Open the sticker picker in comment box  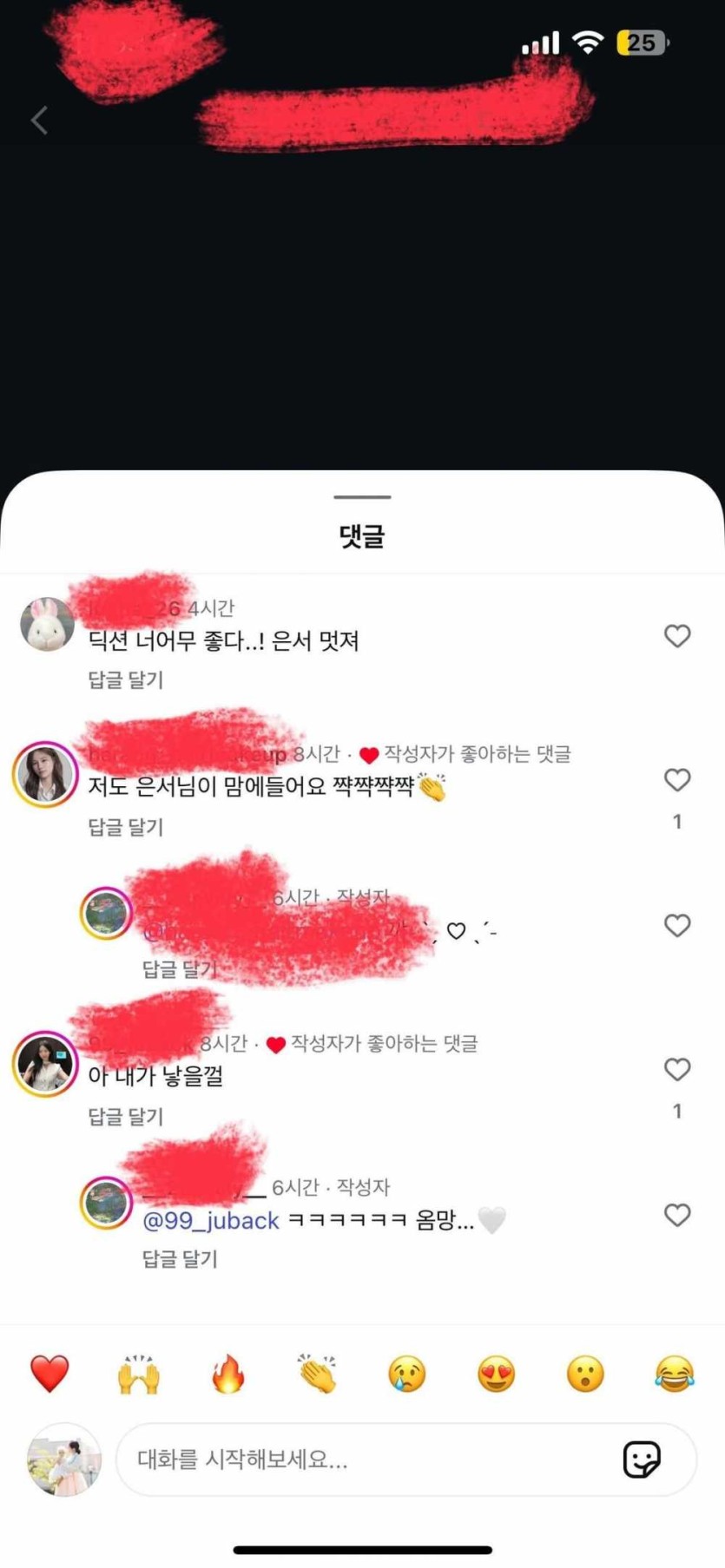pos(642,1460)
